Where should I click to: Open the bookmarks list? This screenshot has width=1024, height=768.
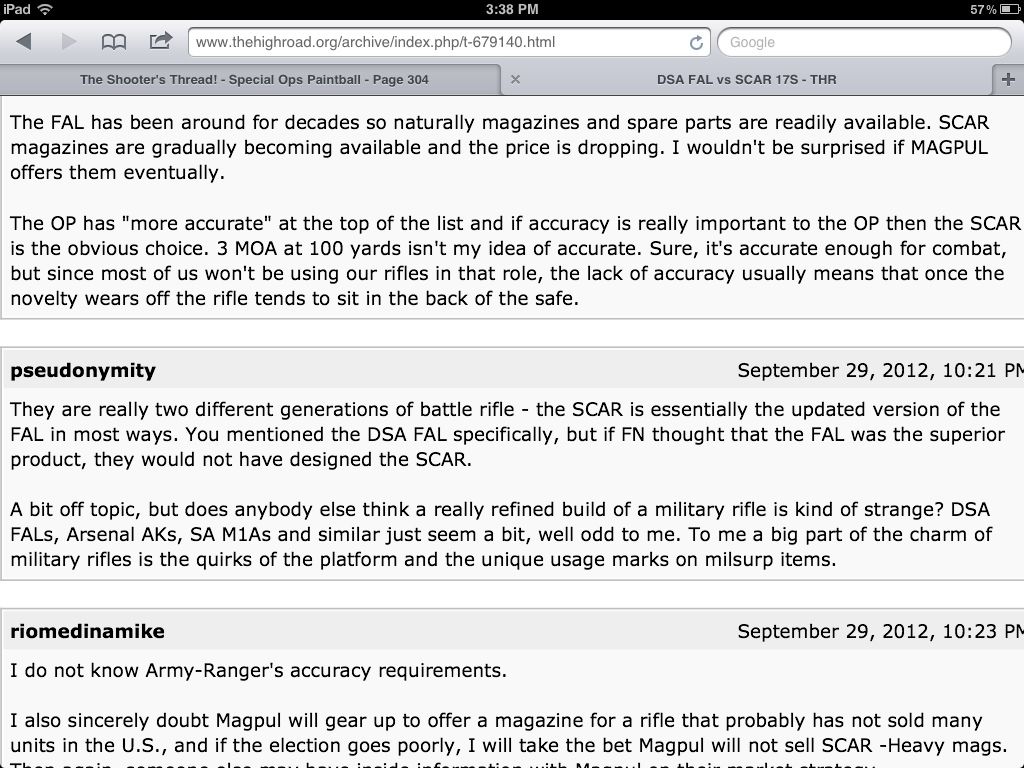114,42
